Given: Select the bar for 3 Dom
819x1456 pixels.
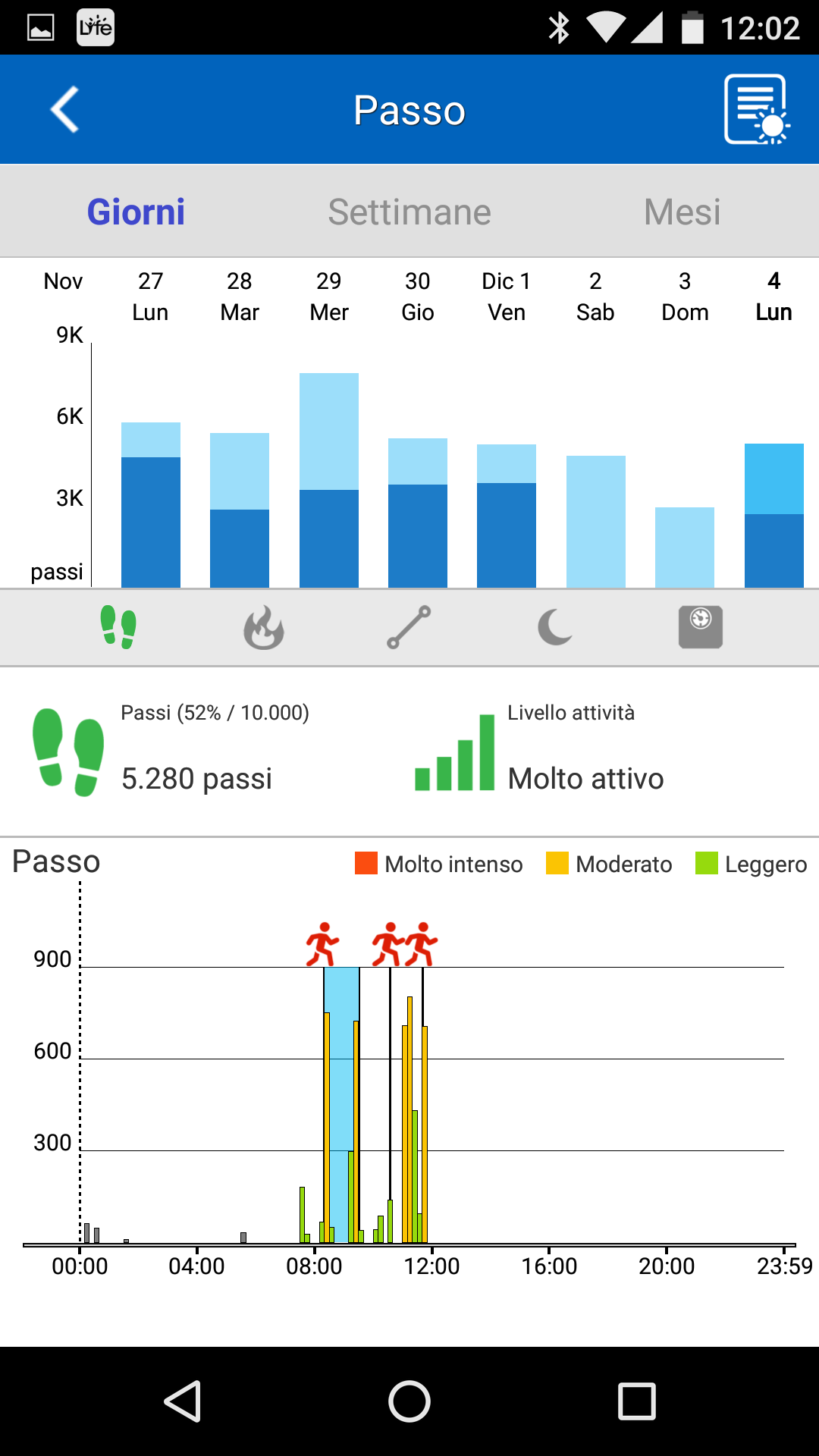Looking at the screenshot, I should (x=685, y=548).
